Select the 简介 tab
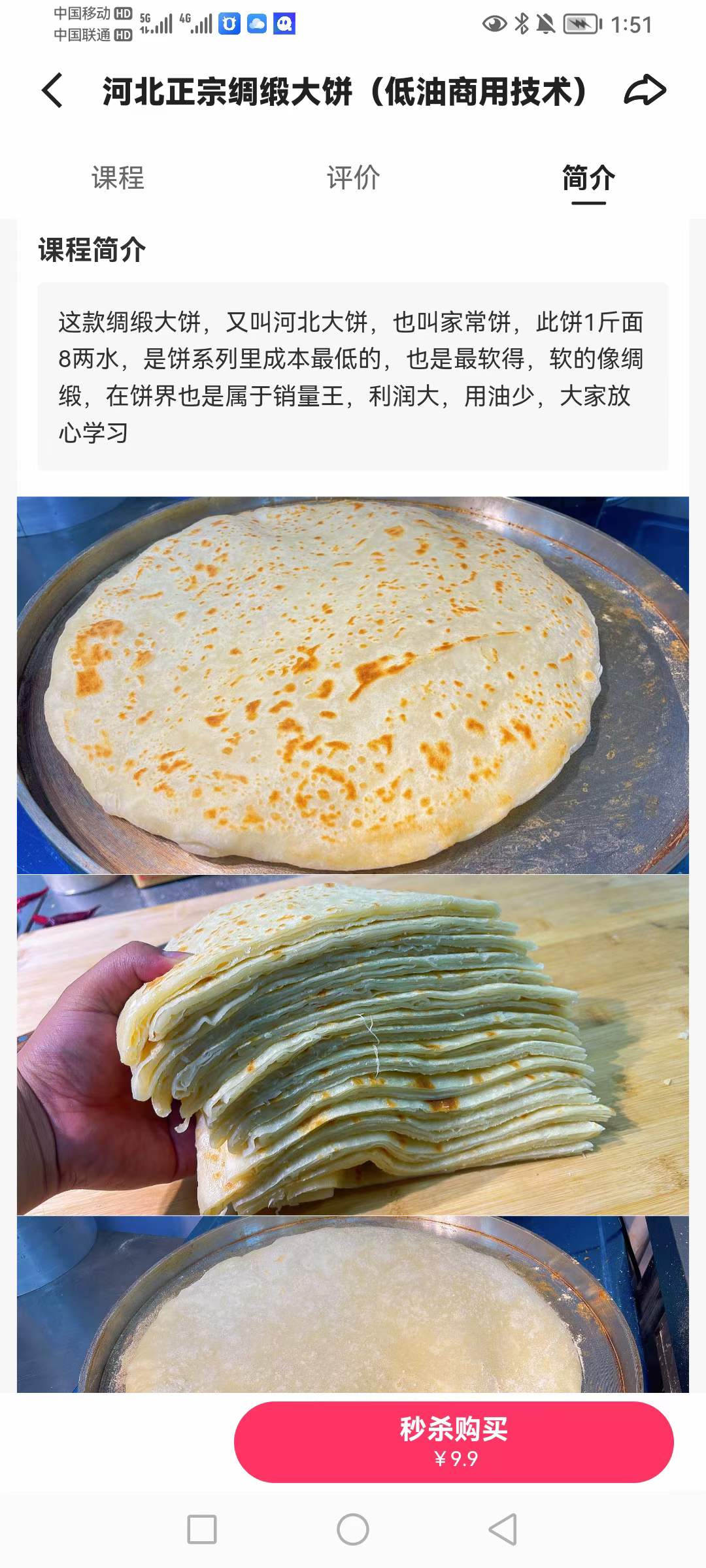The height and width of the screenshot is (1568, 706). click(x=588, y=178)
